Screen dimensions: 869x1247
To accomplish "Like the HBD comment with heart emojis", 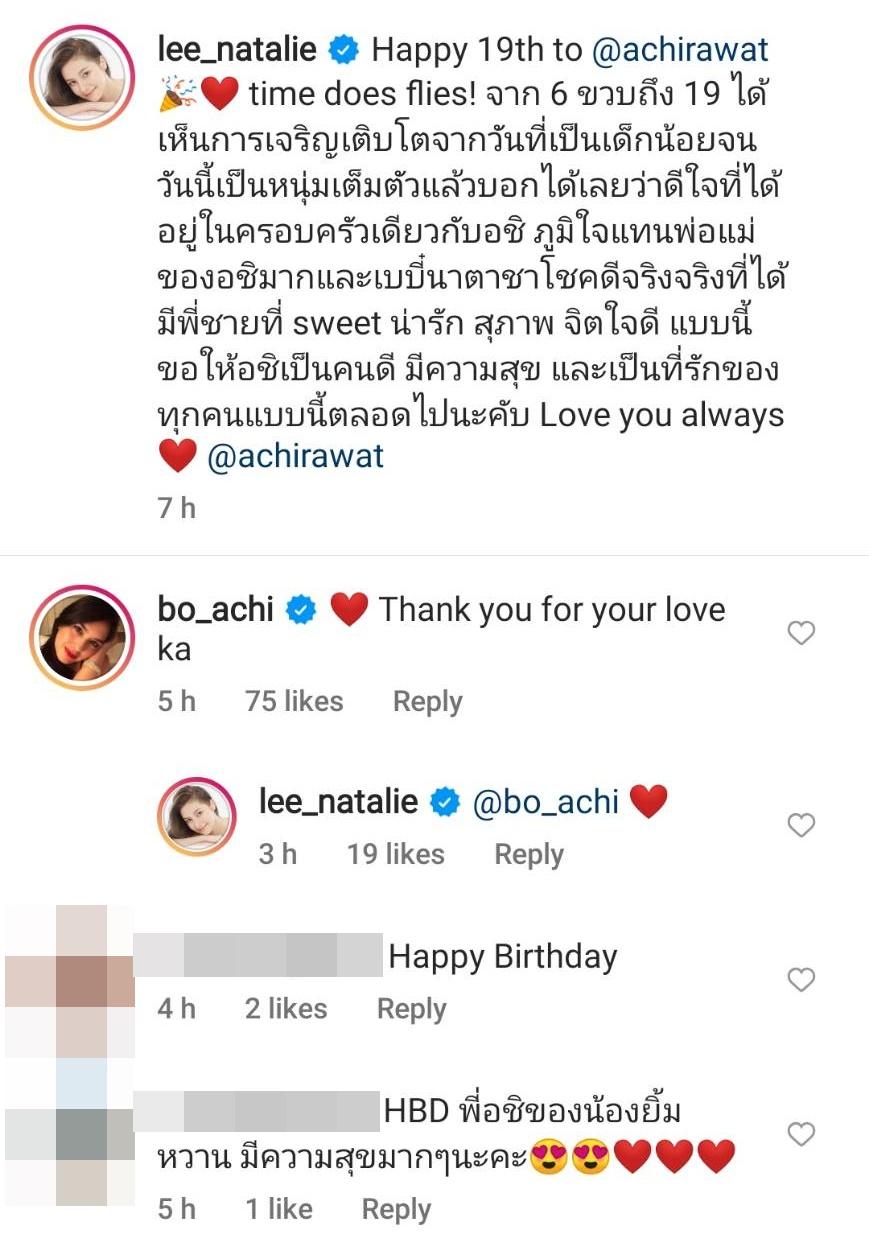I will (801, 1134).
